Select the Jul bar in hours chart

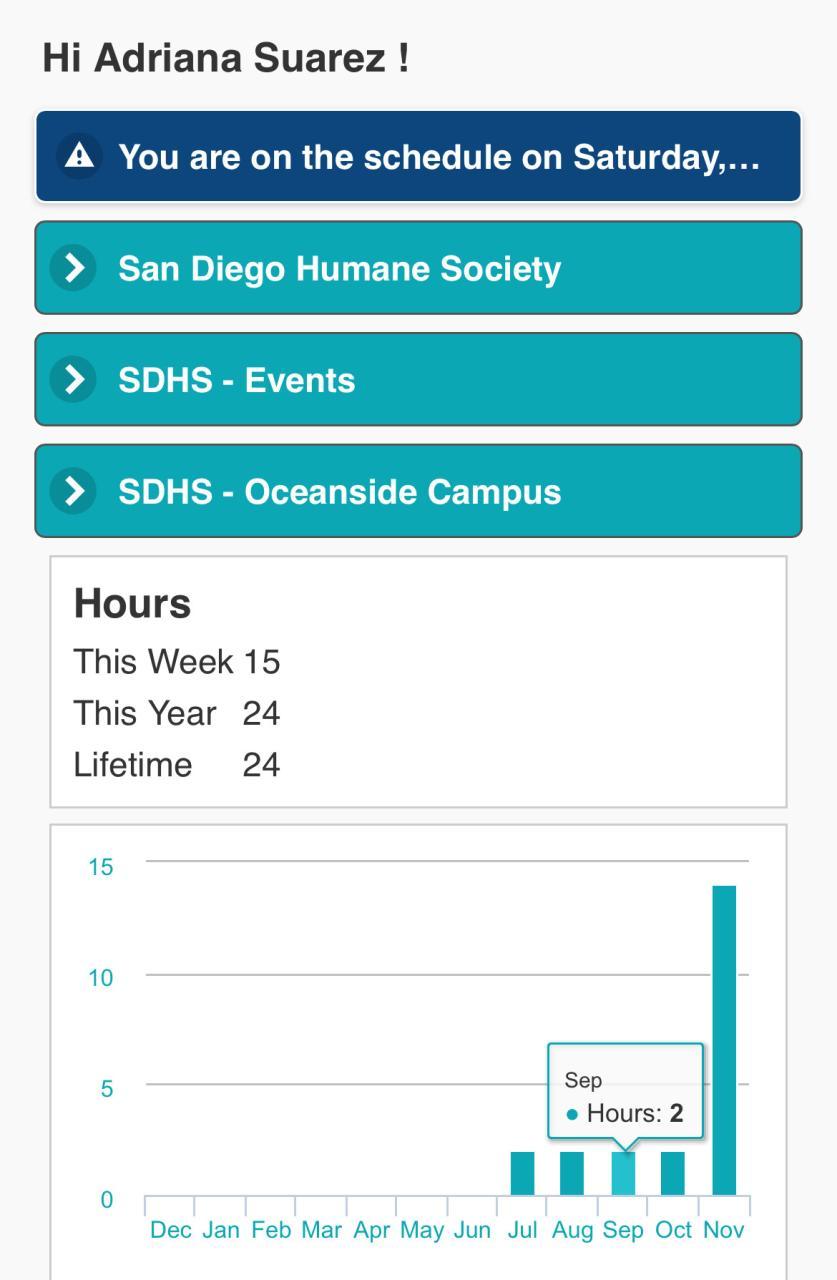(522, 1174)
